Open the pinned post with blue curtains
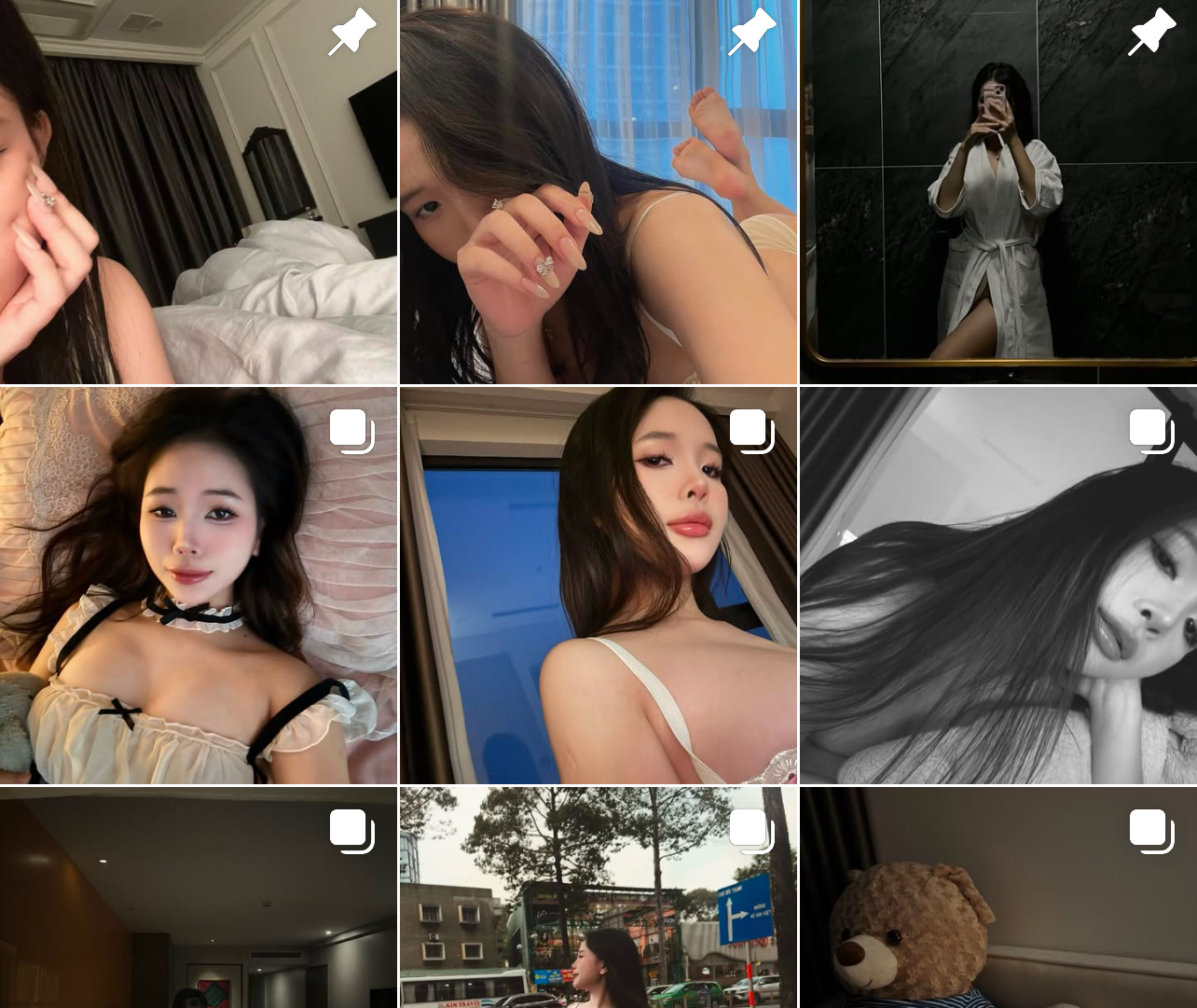Screen dimensions: 1197x1008 598,192
